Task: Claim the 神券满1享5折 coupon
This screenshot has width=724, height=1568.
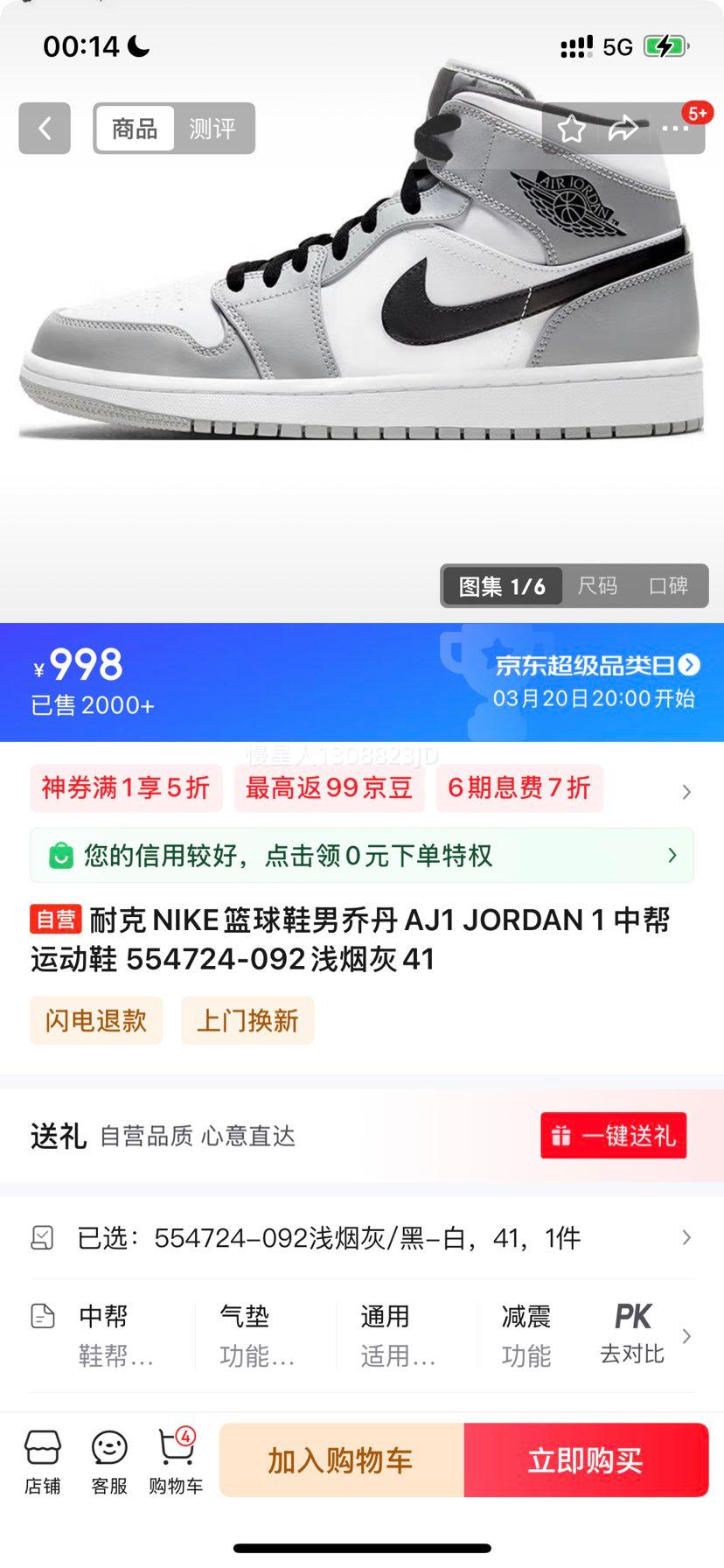Action: click(126, 788)
